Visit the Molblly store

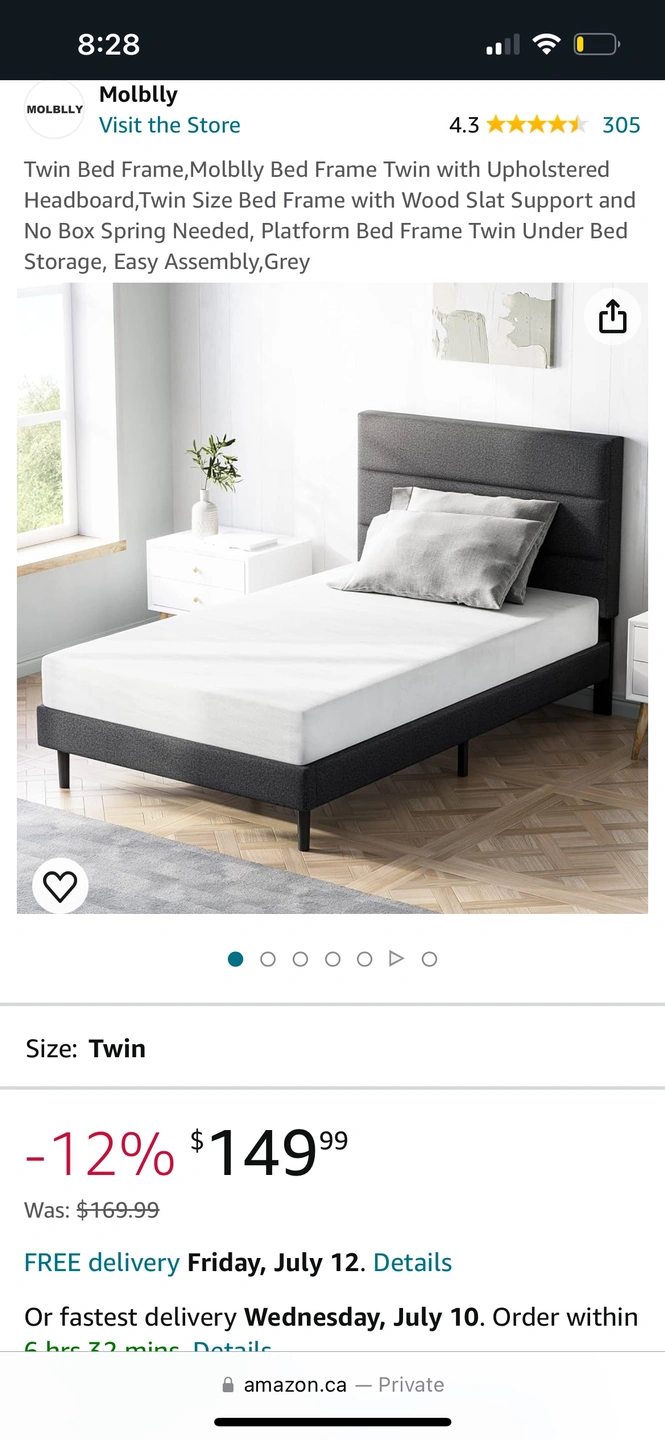coord(169,125)
